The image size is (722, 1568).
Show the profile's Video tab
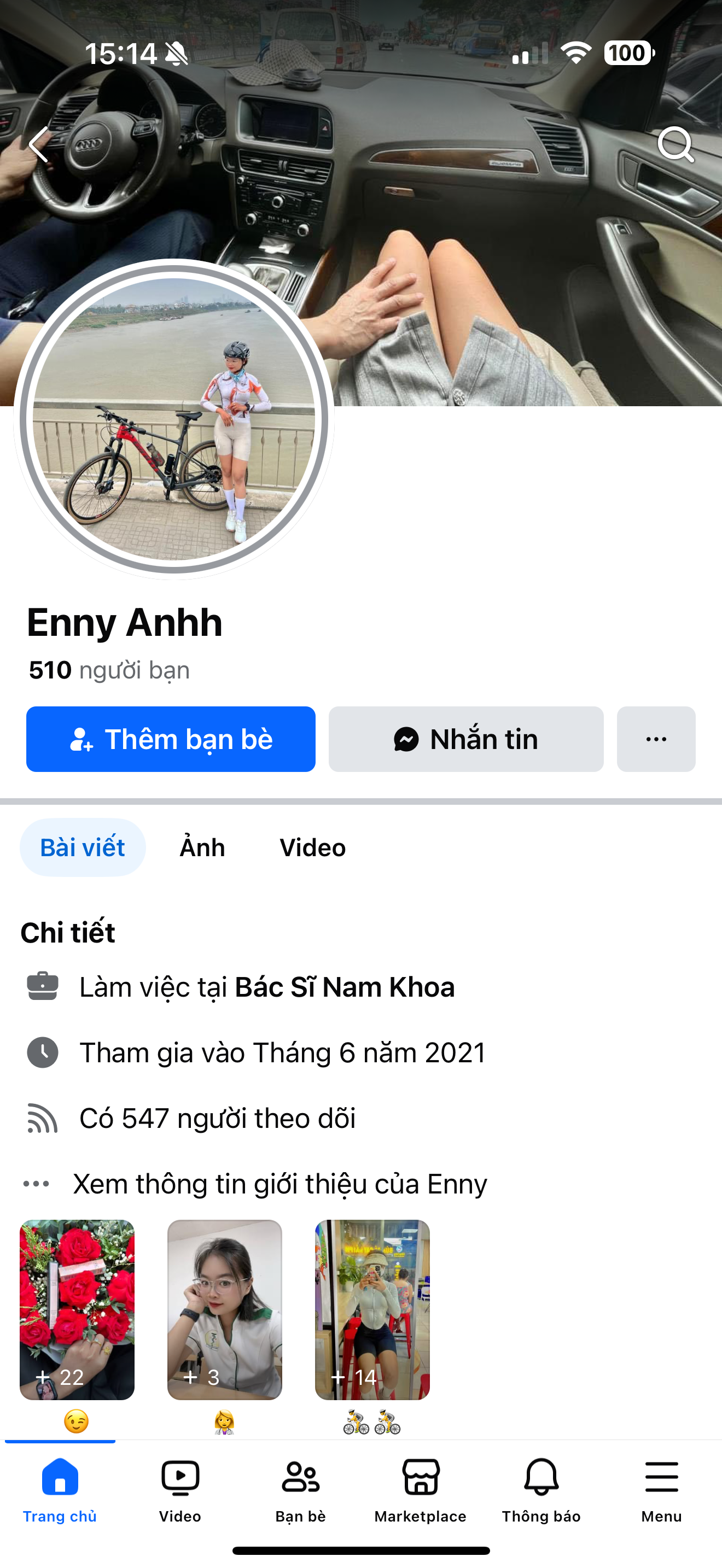(312, 847)
